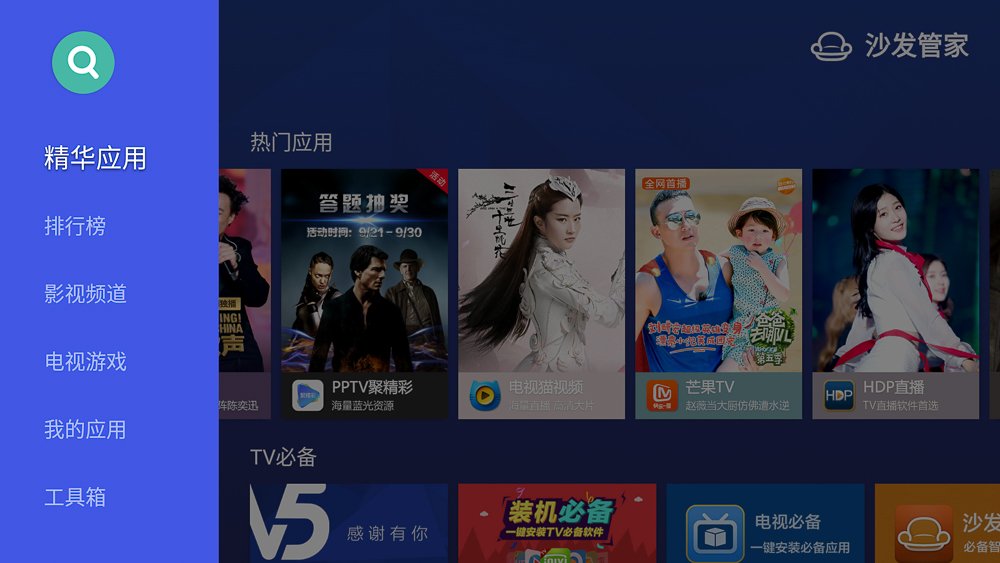
Task: Open the HDP直播 app card
Action: click(x=895, y=293)
